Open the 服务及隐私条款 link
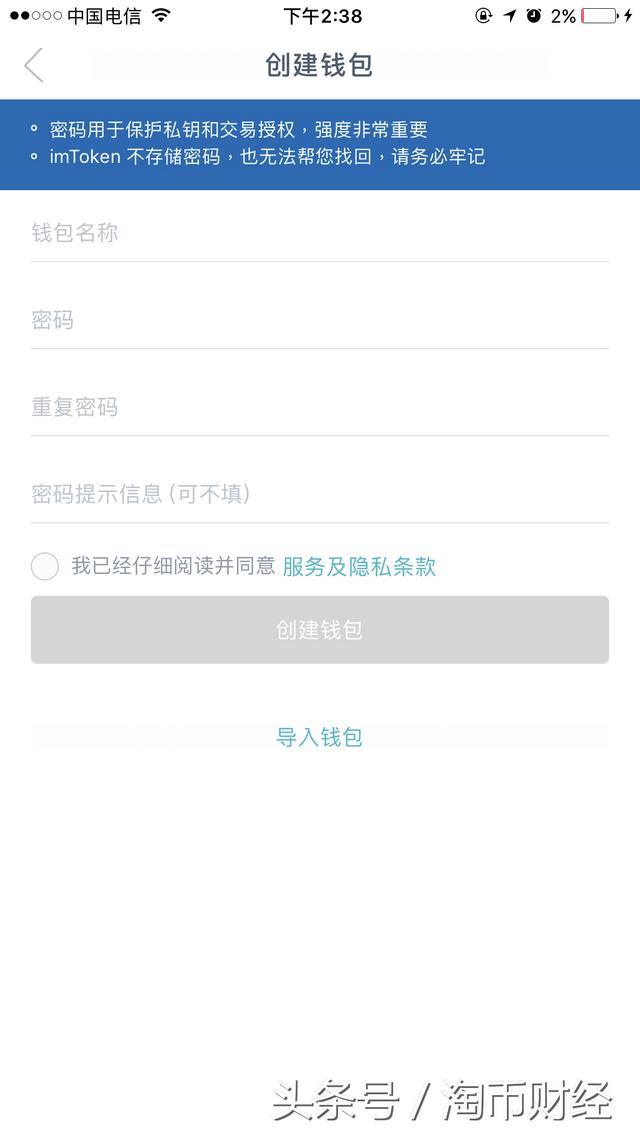Viewport: 640px width, 1138px height. click(359, 566)
